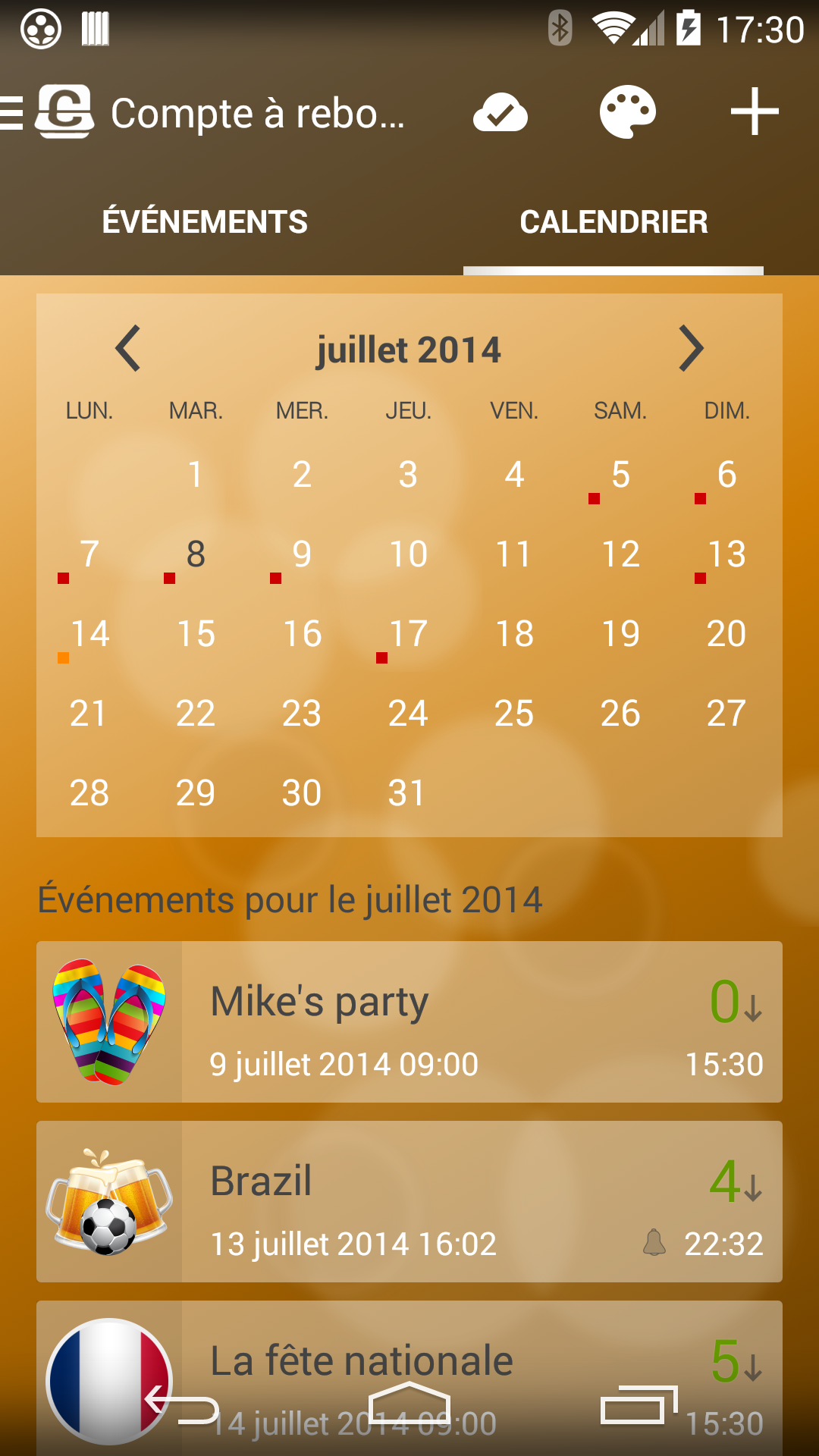
Task: Select July 17 on the calendar
Action: coord(408,635)
